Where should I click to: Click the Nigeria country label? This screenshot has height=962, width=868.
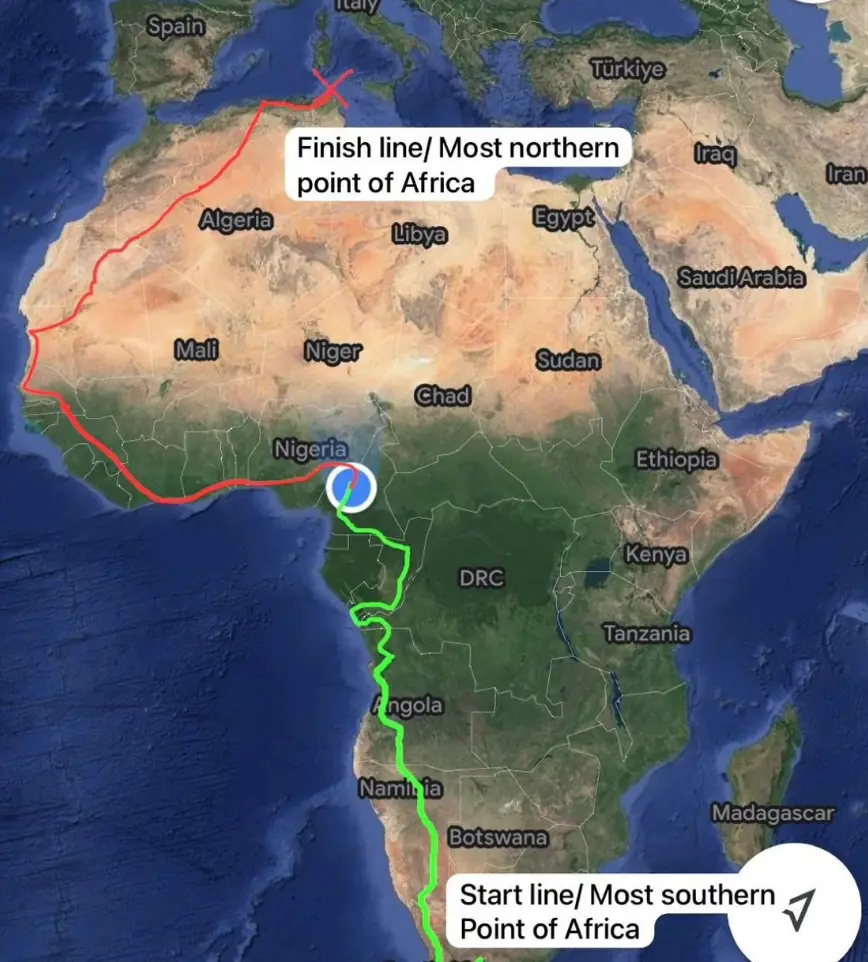click(x=310, y=450)
